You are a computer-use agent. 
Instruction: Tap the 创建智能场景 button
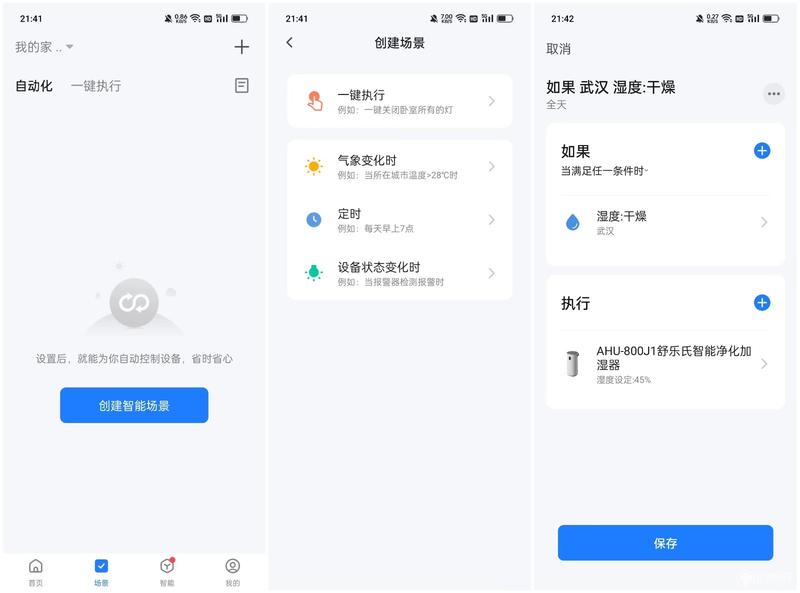134,405
